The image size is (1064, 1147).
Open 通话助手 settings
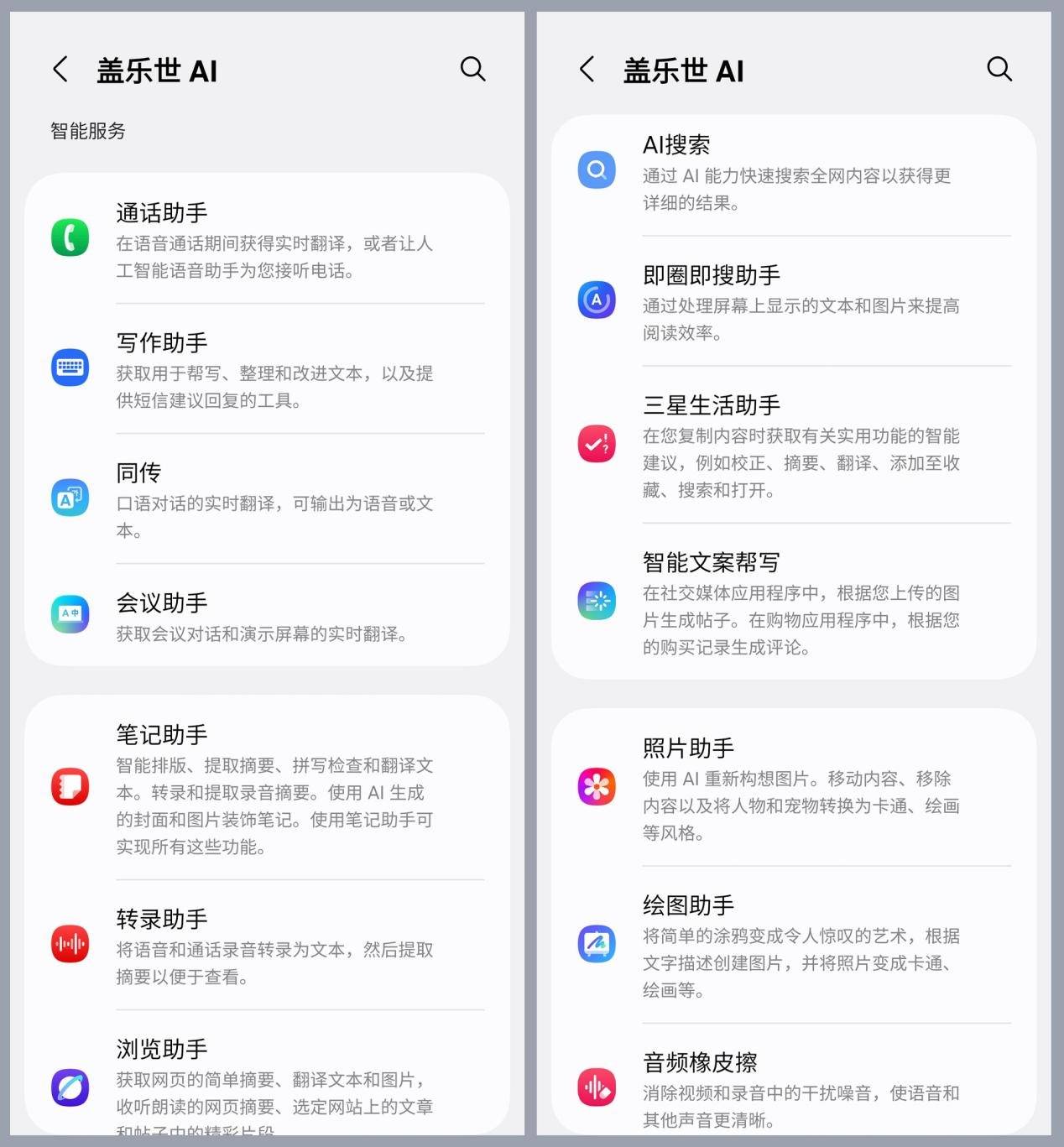point(267,239)
